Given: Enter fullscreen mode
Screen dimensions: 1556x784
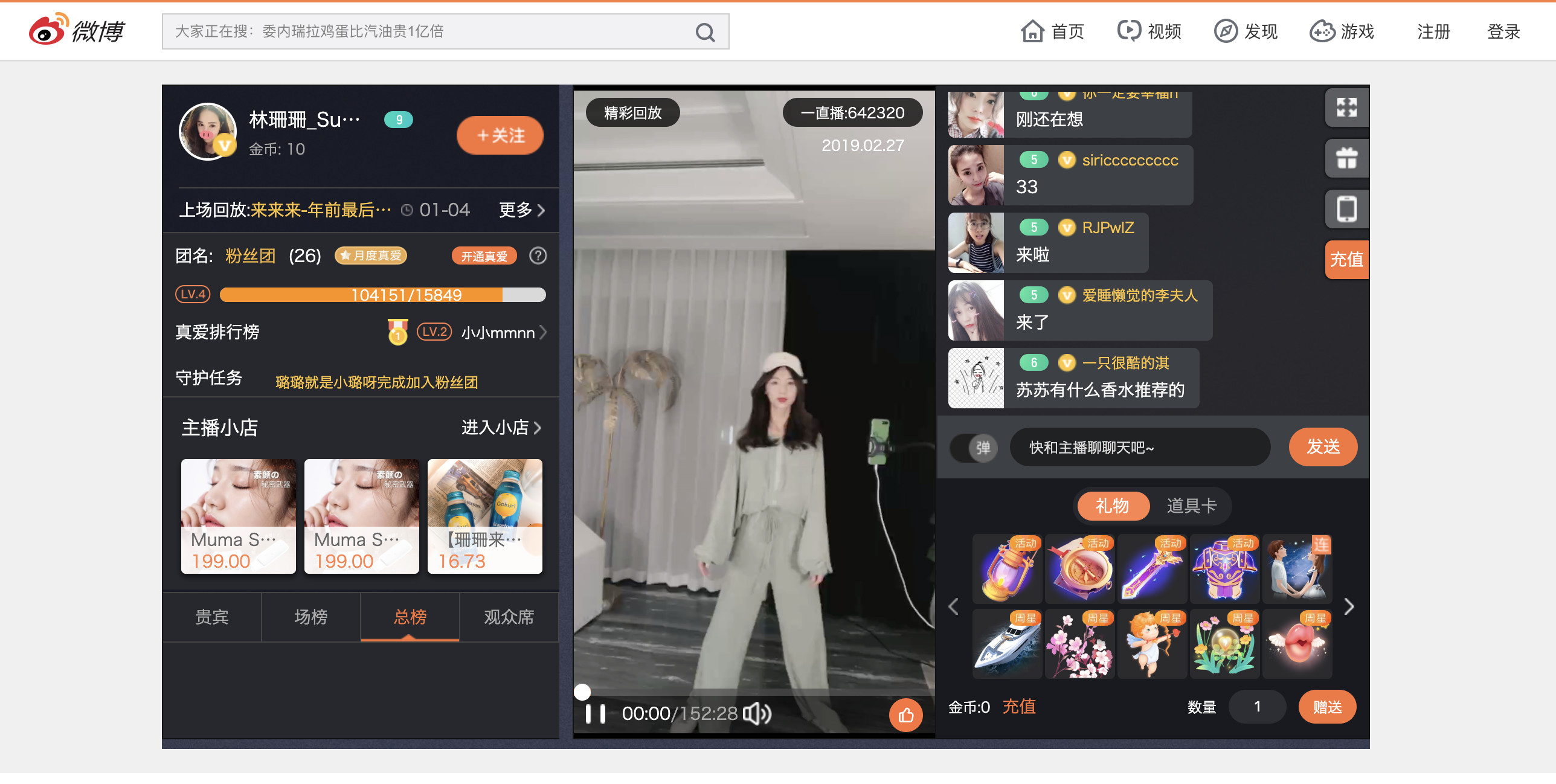Looking at the screenshot, I should click(x=1346, y=108).
